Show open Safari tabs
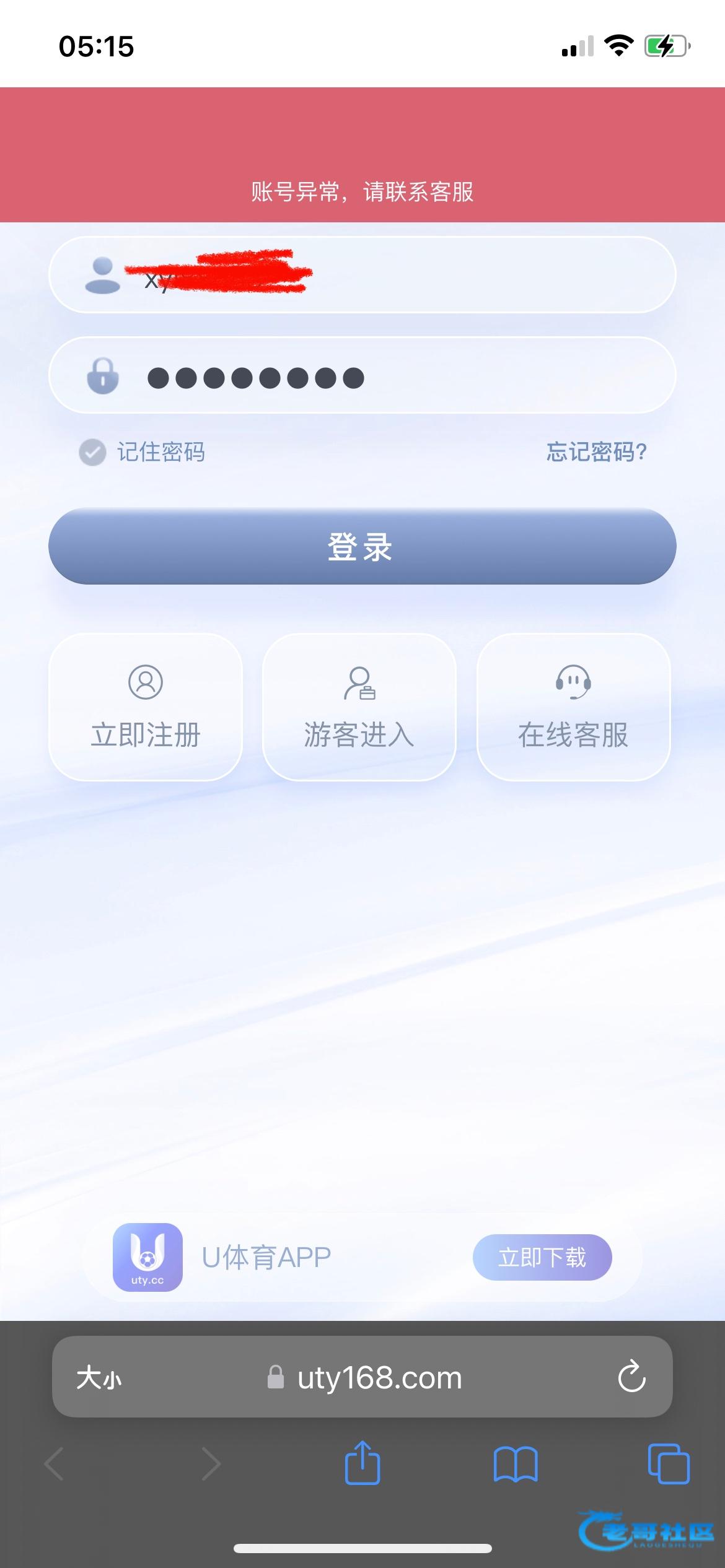The width and height of the screenshot is (725, 1568). coord(668,1464)
